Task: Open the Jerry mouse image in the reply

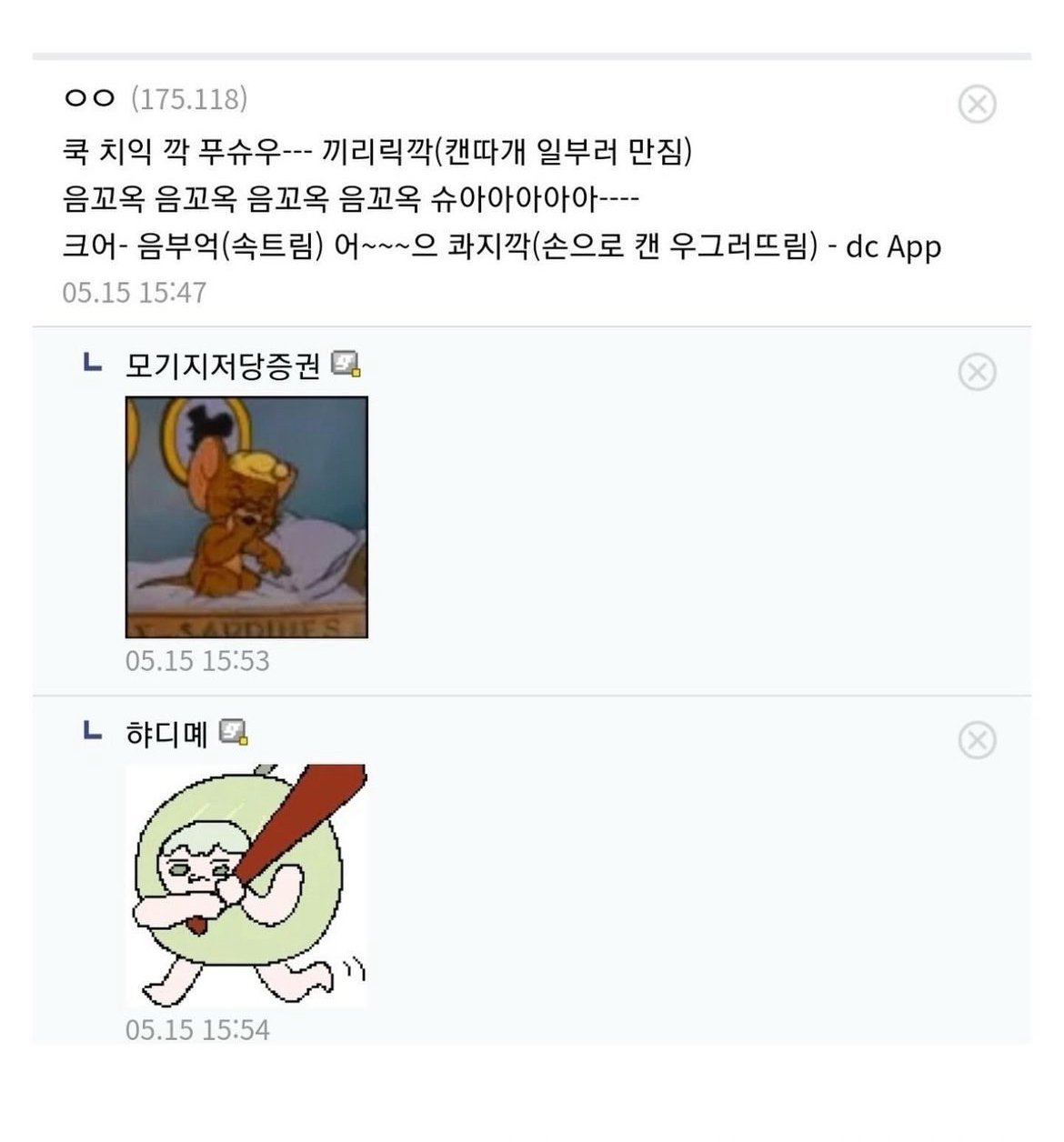Action: [247, 516]
